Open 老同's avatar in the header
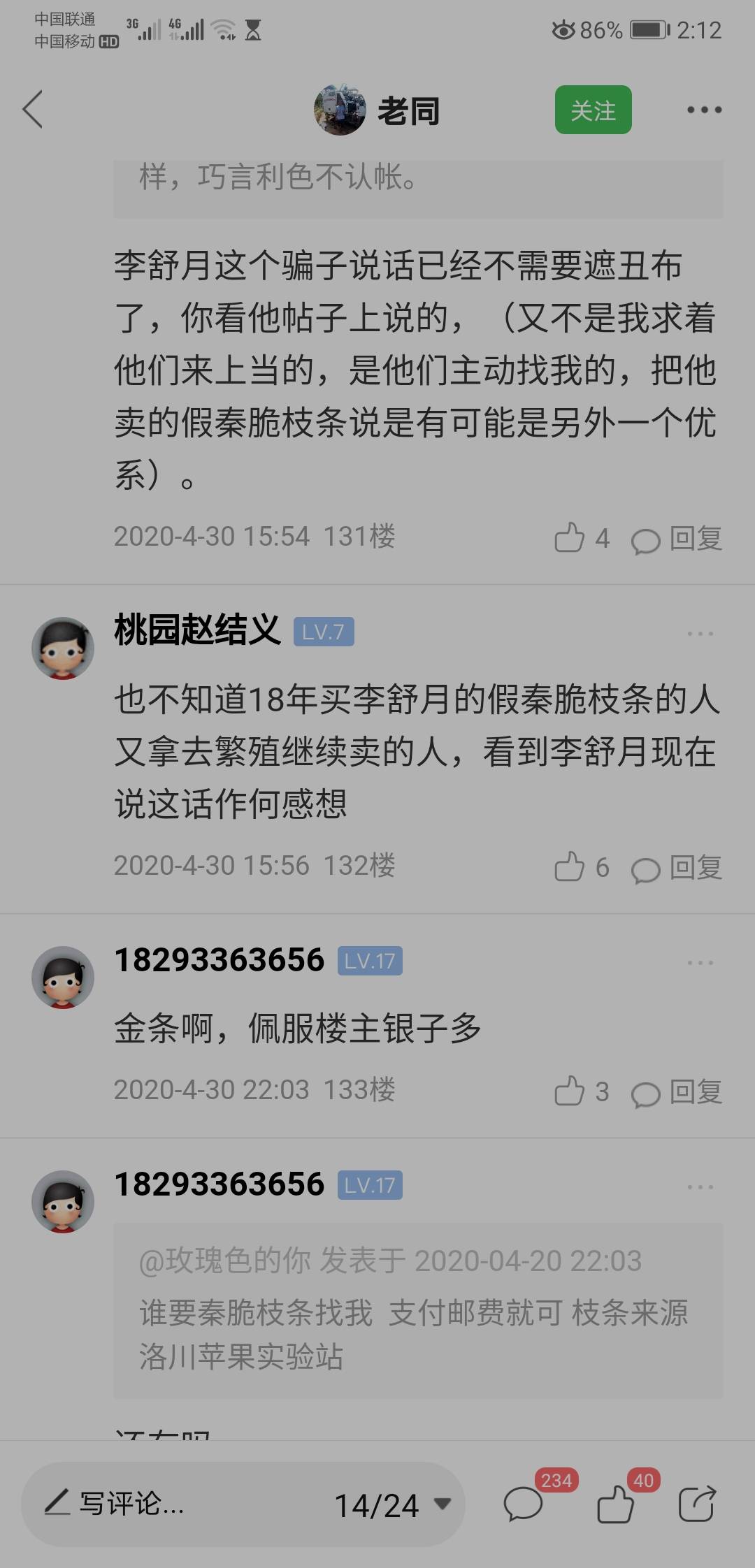Screen dimensions: 755x1568 [x=340, y=110]
